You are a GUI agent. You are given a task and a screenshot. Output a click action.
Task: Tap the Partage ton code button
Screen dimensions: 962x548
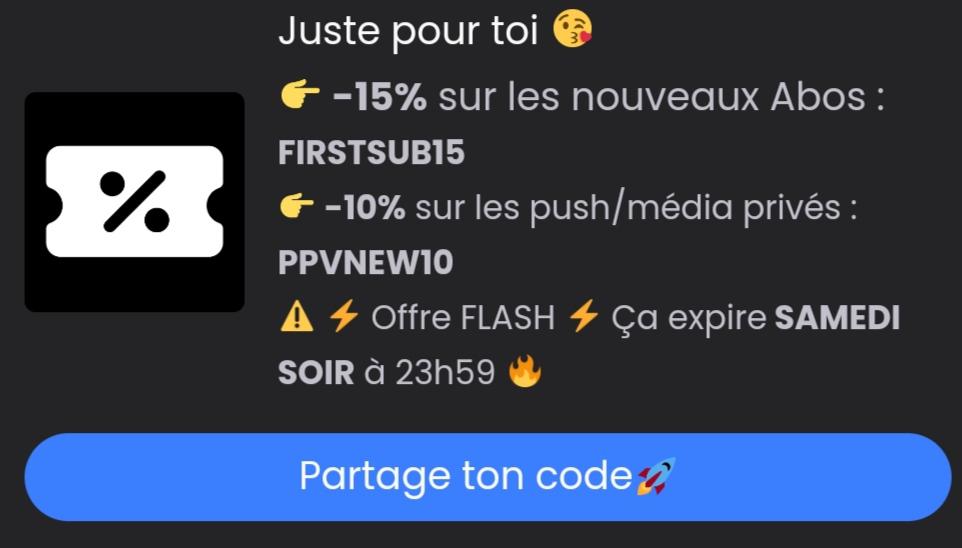(x=487, y=477)
